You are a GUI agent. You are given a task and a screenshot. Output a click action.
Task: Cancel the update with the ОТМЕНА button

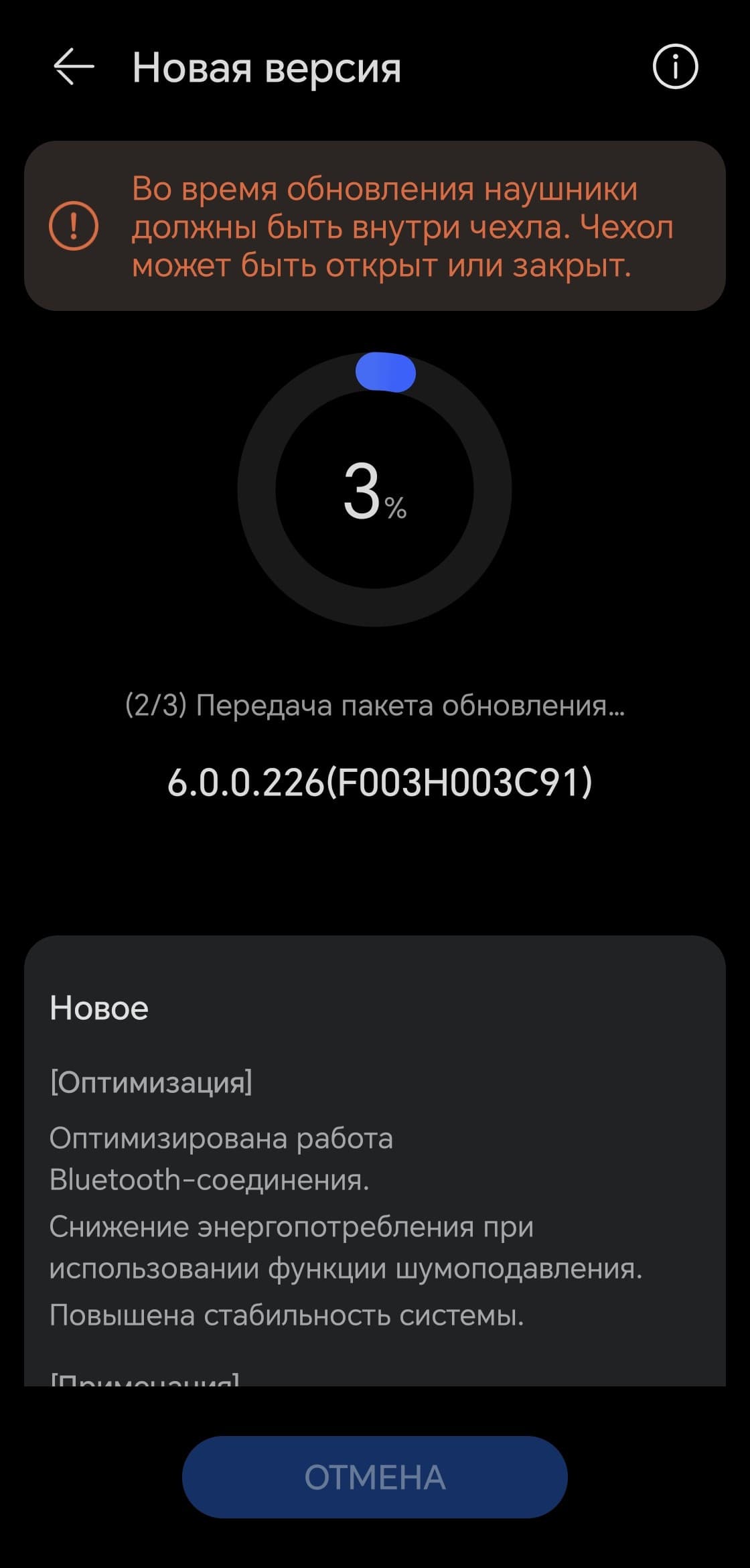tap(375, 1478)
